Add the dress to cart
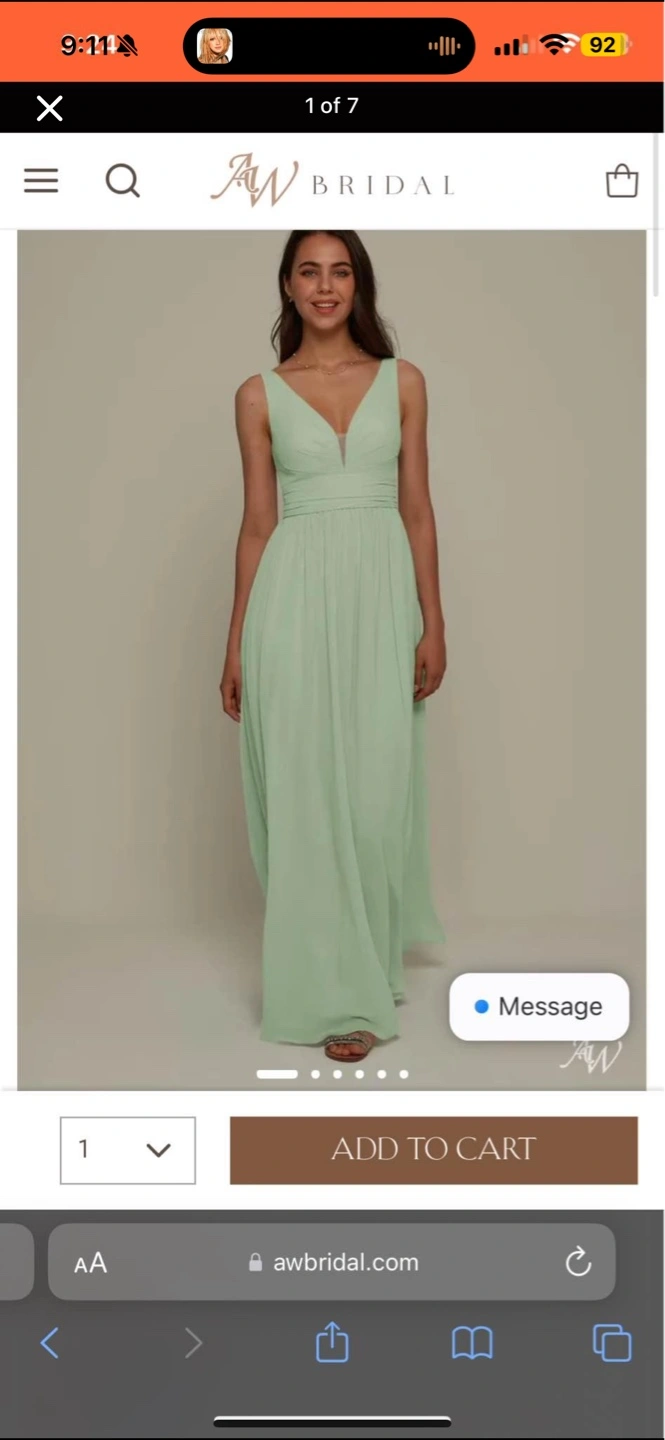The width and height of the screenshot is (665, 1440). (433, 1150)
